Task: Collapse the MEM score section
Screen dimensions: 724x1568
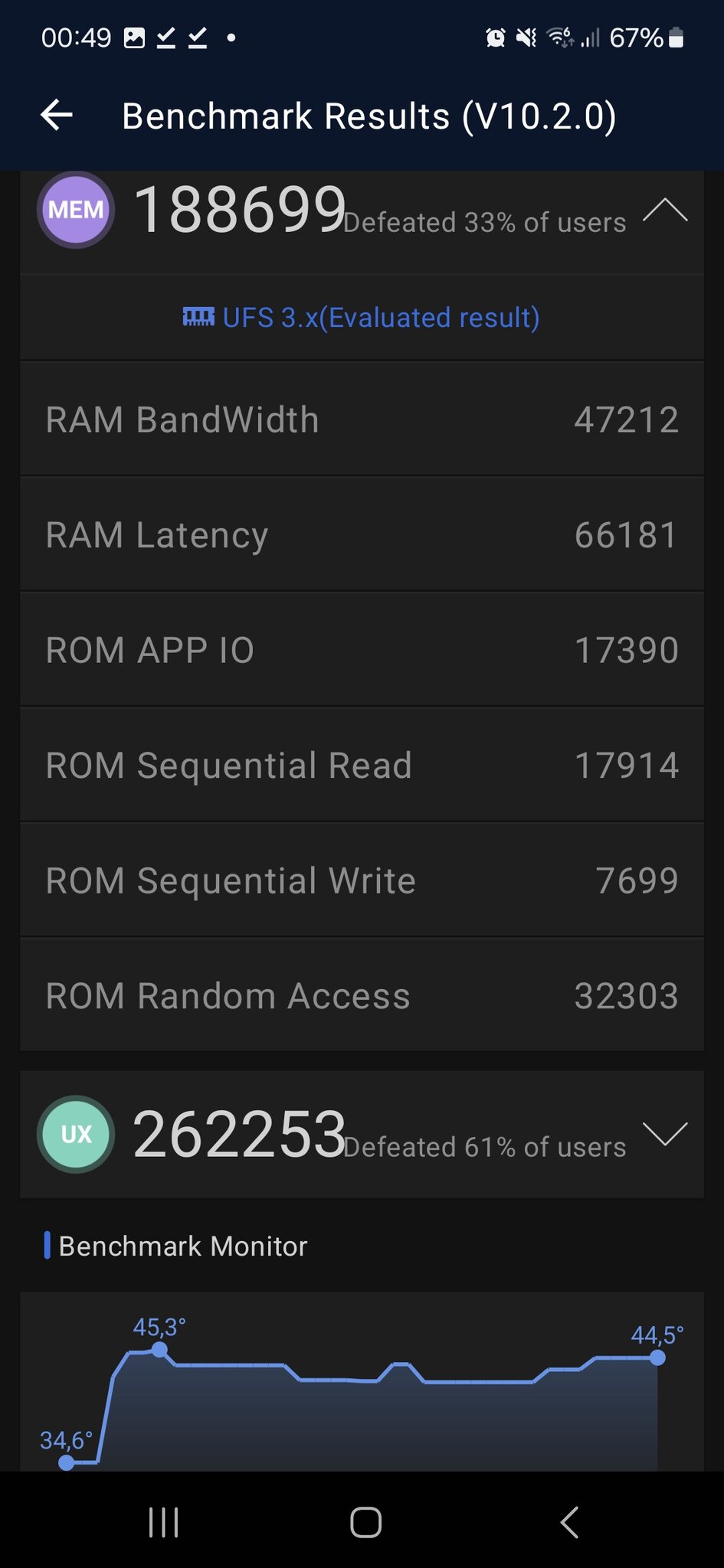Action: click(x=664, y=211)
